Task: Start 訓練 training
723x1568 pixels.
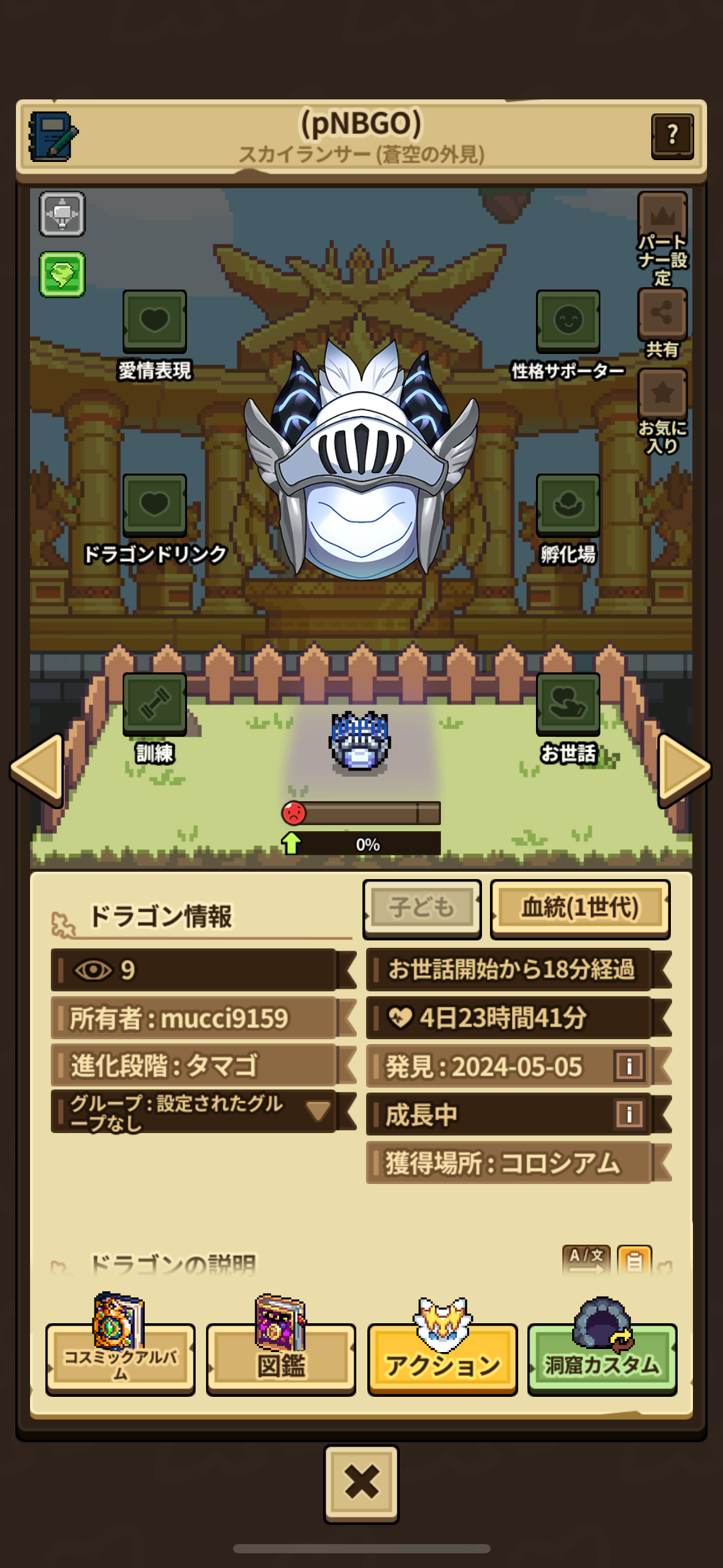Action: [155, 704]
